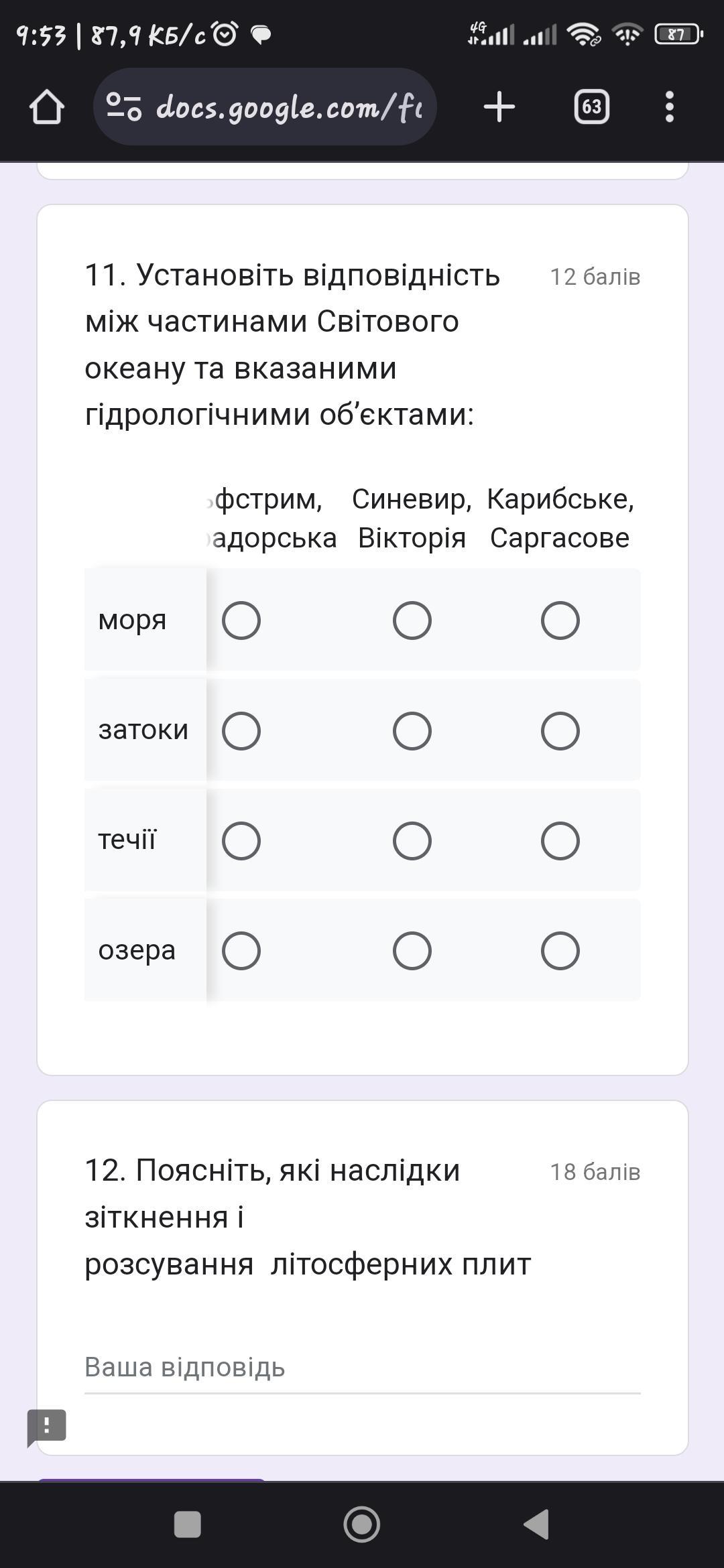The image size is (724, 1568).
Task: Open the browser home page
Action: [x=47, y=107]
